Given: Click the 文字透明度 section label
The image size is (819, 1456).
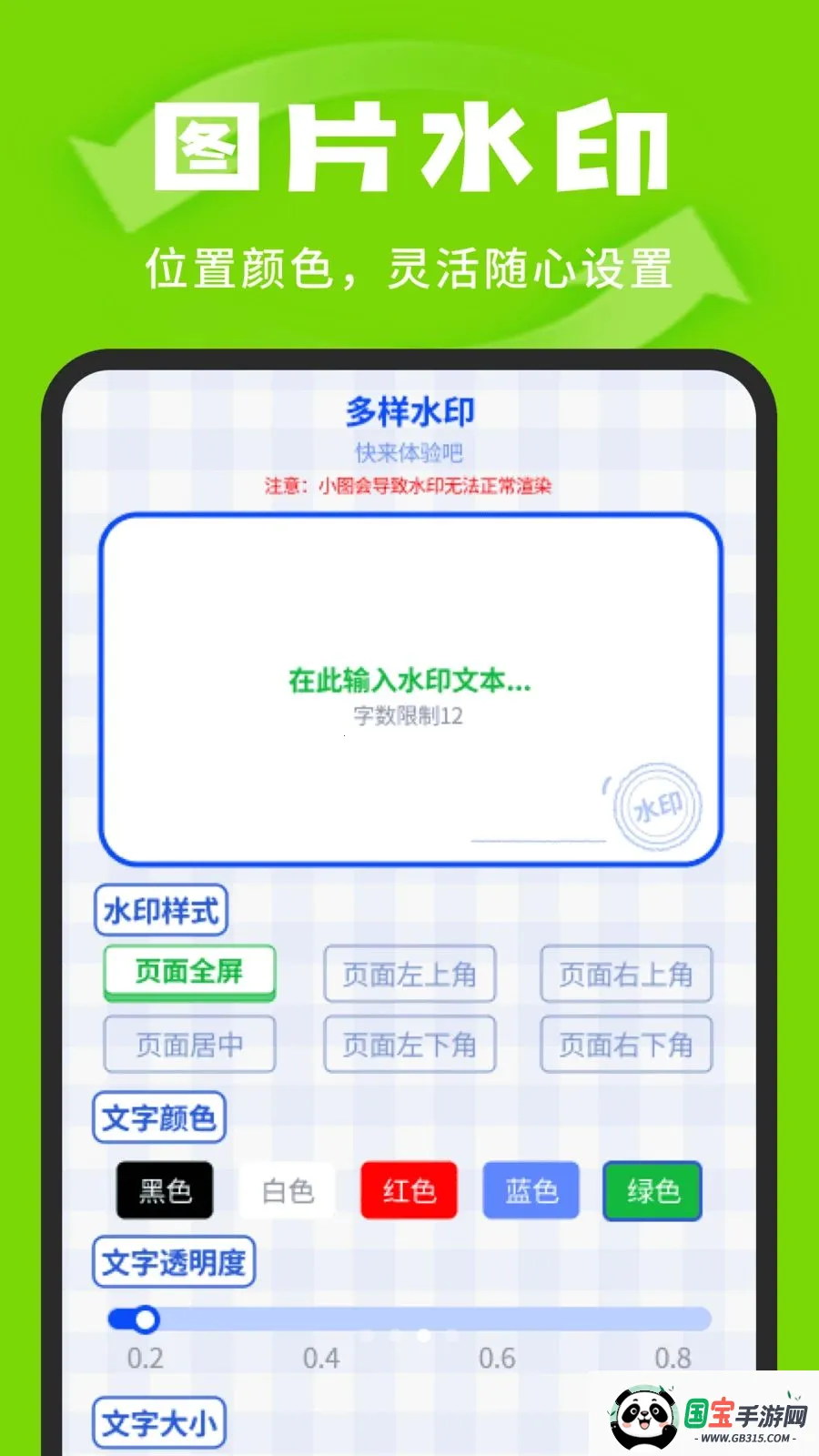Looking at the screenshot, I should 174,1263.
